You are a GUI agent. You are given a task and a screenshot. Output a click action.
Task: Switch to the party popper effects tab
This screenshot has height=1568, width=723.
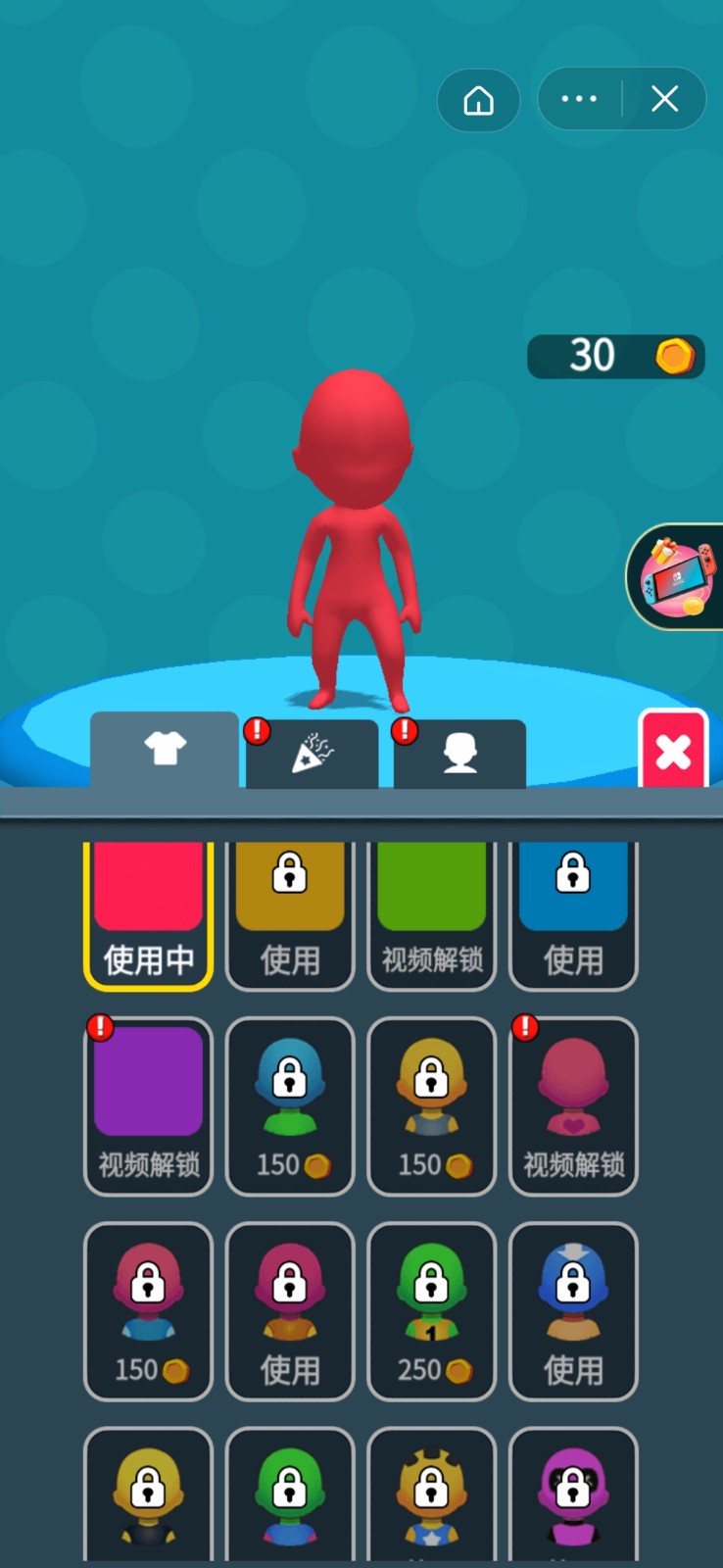pyautogui.click(x=313, y=755)
